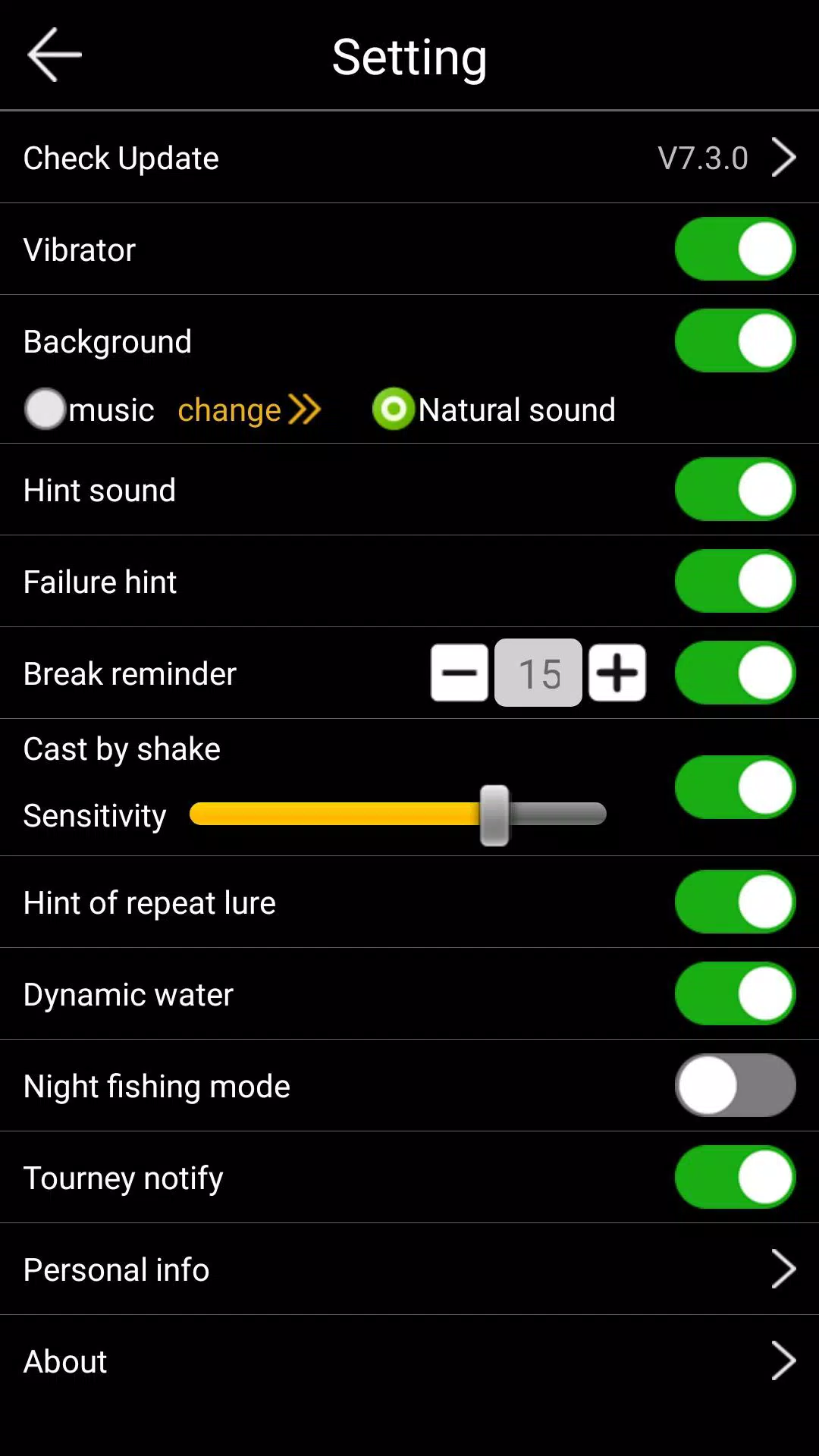The width and height of the screenshot is (819, 1456).
Task: Select the Natural sound radio button
Action: [x=394, y=409]
